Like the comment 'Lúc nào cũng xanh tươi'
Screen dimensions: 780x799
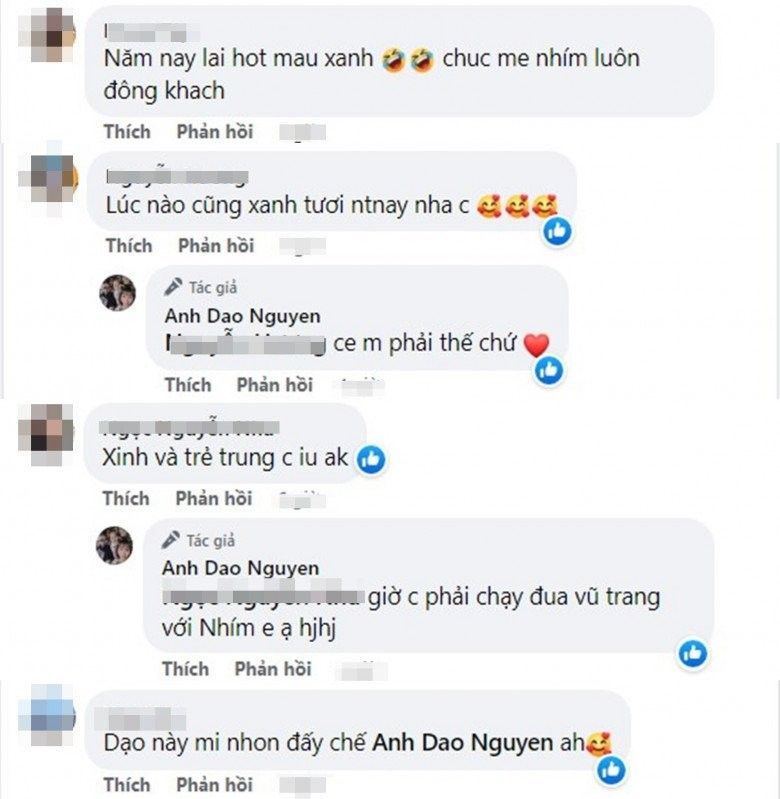[128, 245]
